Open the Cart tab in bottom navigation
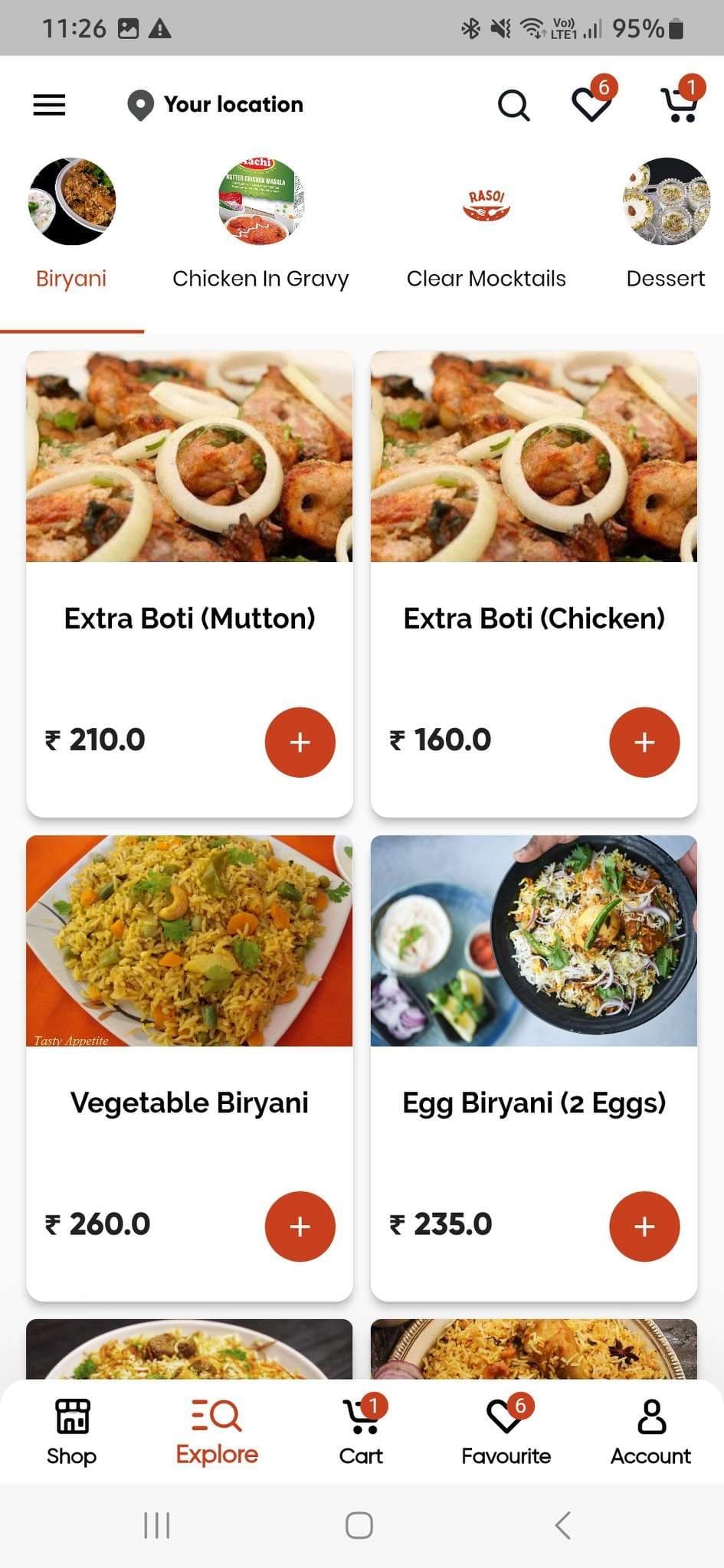 point(361,1432)
